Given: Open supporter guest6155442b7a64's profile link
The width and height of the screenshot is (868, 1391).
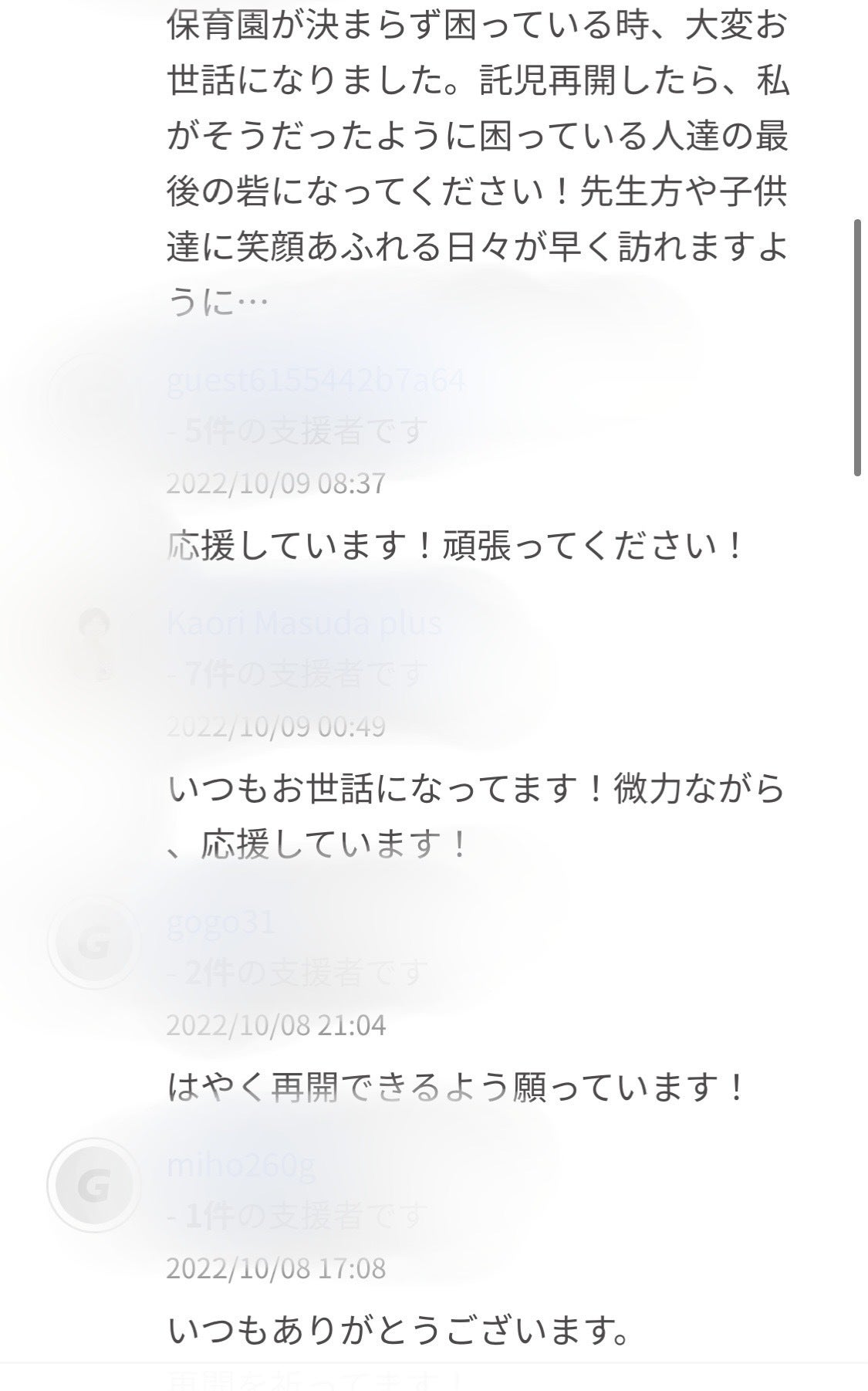Looking at the screenshot, I should pyautogui.click(x=316, y=381).
